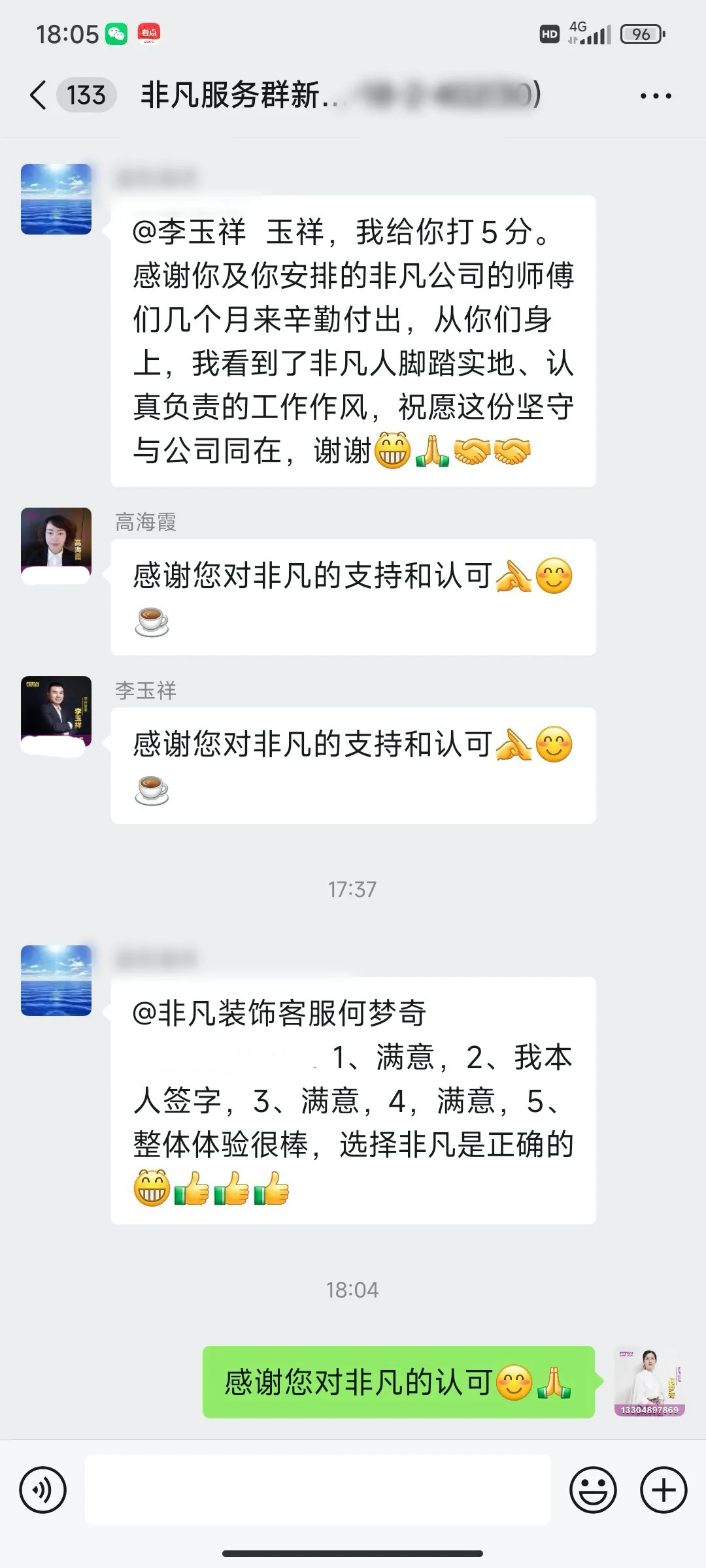Open the plus attachment menu
This screenshot has width=706, height=1568.
click(x=664, y=1490)
